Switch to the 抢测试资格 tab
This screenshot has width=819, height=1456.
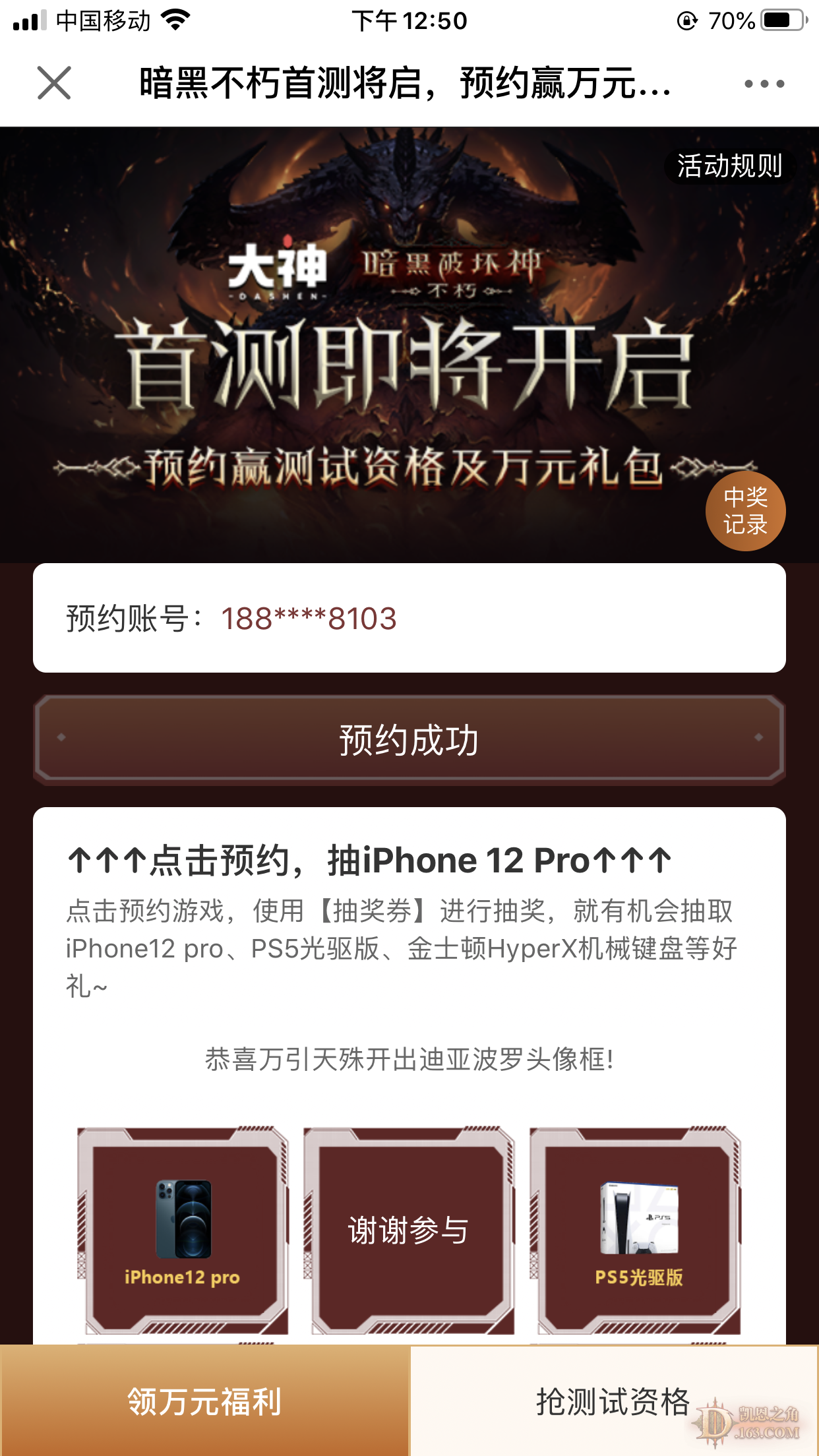click(613, 1401)
